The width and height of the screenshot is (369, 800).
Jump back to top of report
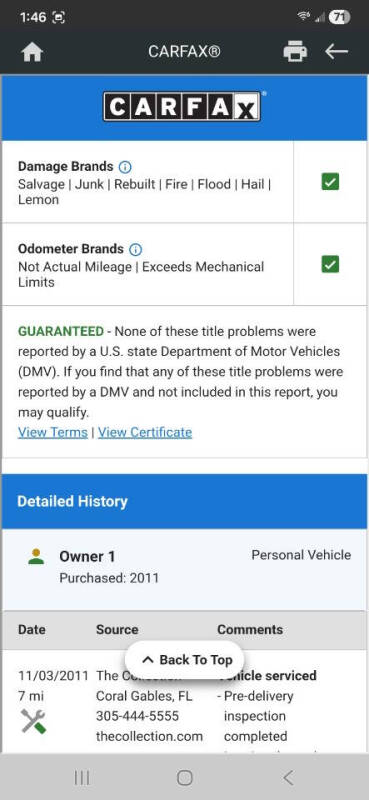[185, 660]
